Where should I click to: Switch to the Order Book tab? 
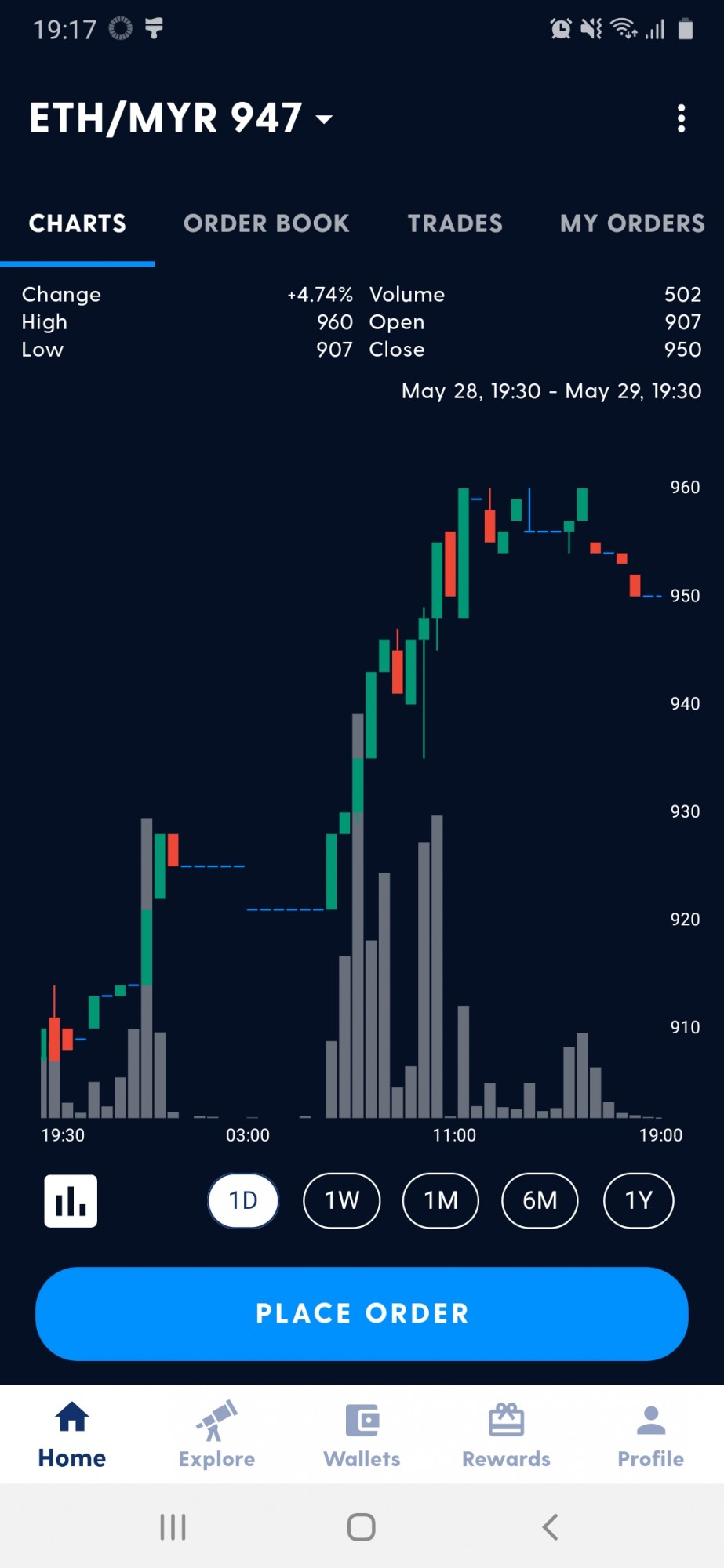coord(267,223)
